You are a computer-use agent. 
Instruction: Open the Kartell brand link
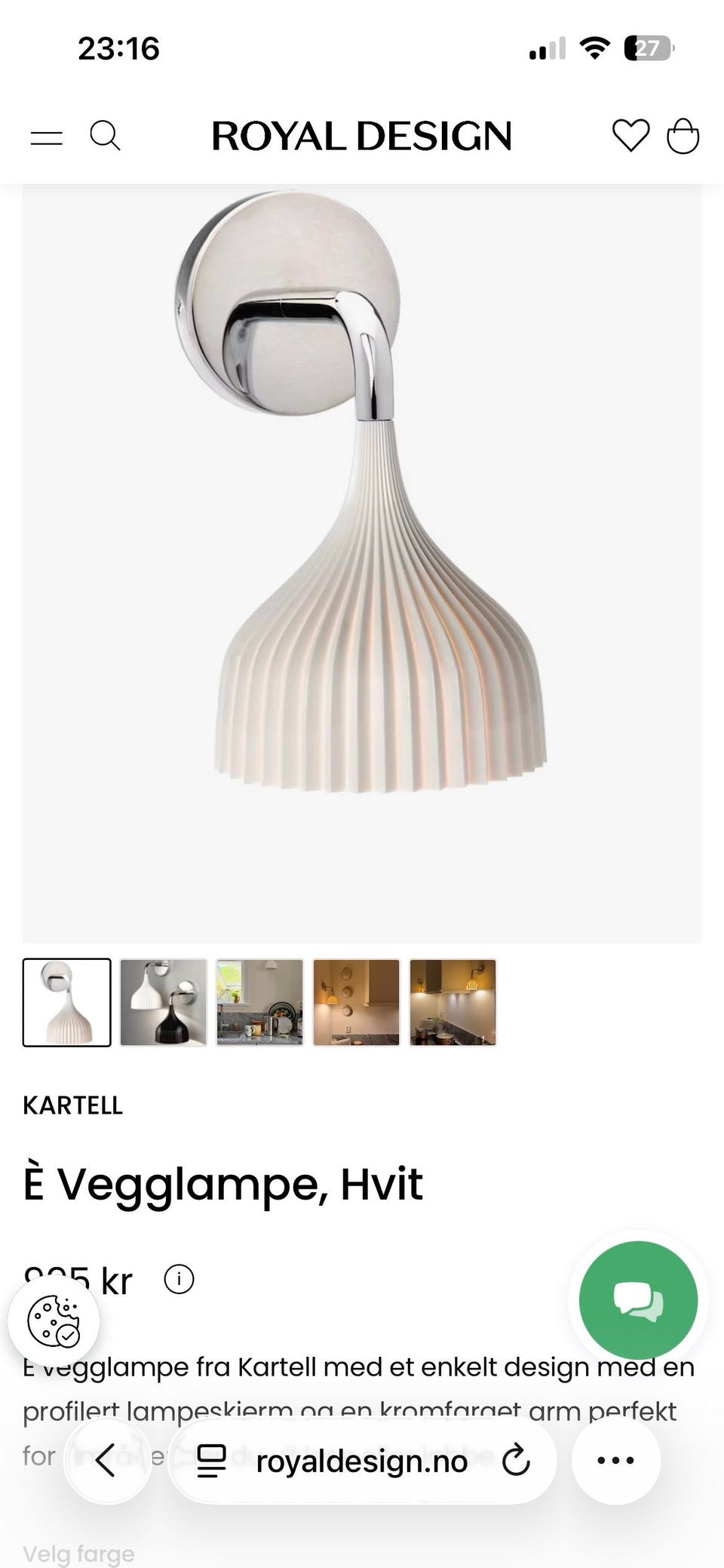(x=72, y=1105)
